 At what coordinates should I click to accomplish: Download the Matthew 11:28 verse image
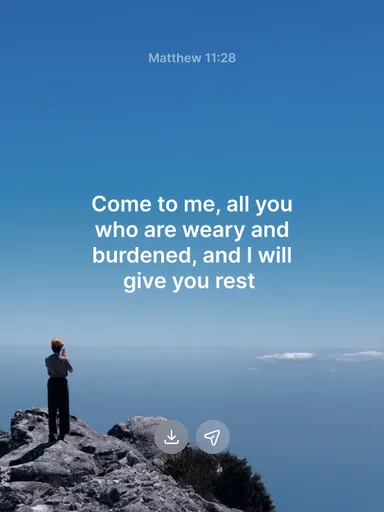point(171,437)
